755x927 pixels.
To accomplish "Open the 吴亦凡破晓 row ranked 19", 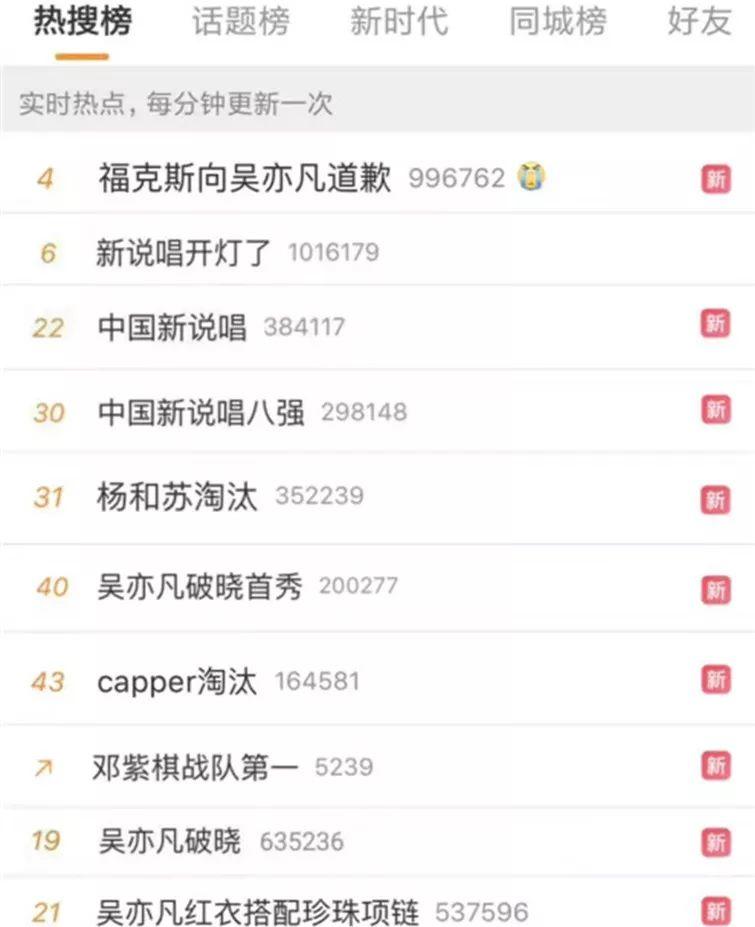I will click(x=170, y=841).
